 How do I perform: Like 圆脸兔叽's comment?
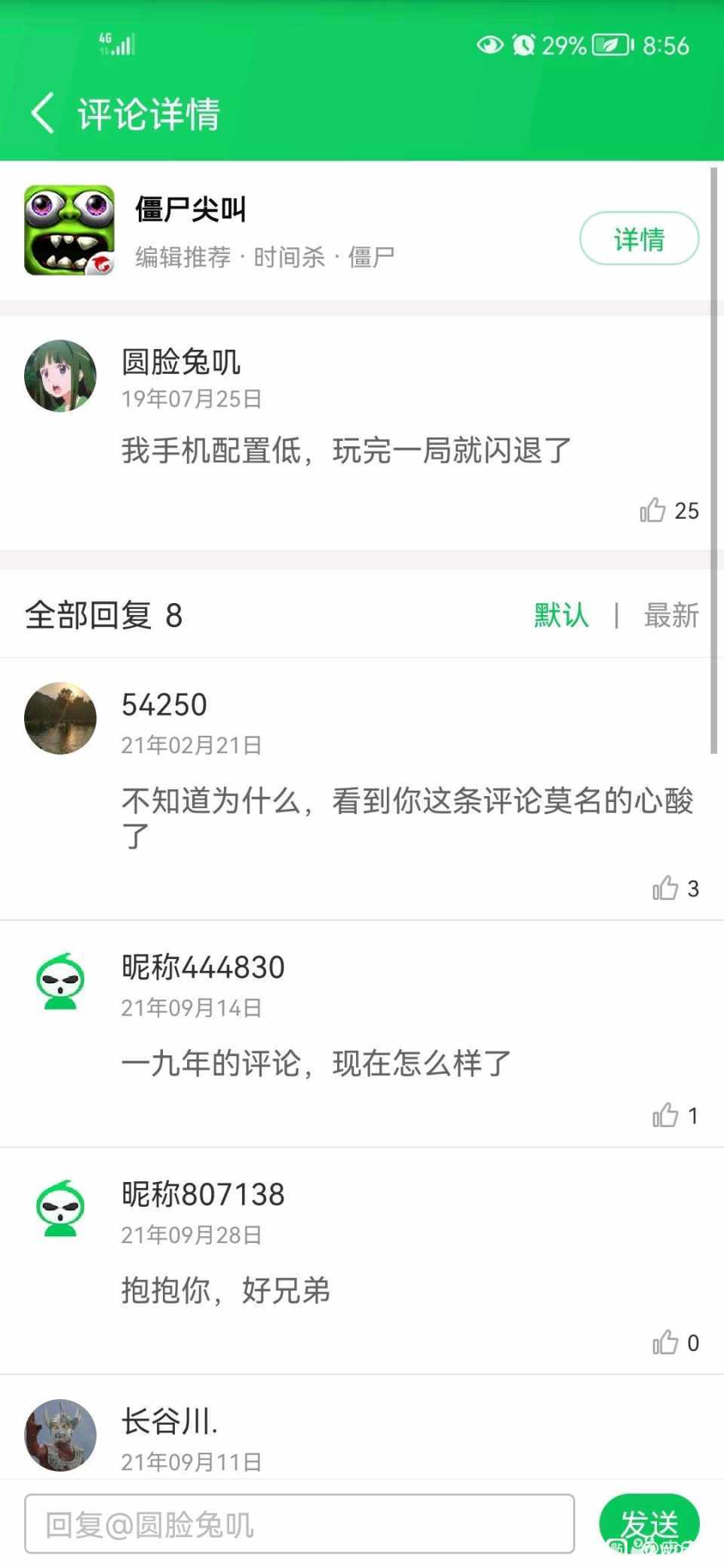pyautogui.click(x=668, y=510)
